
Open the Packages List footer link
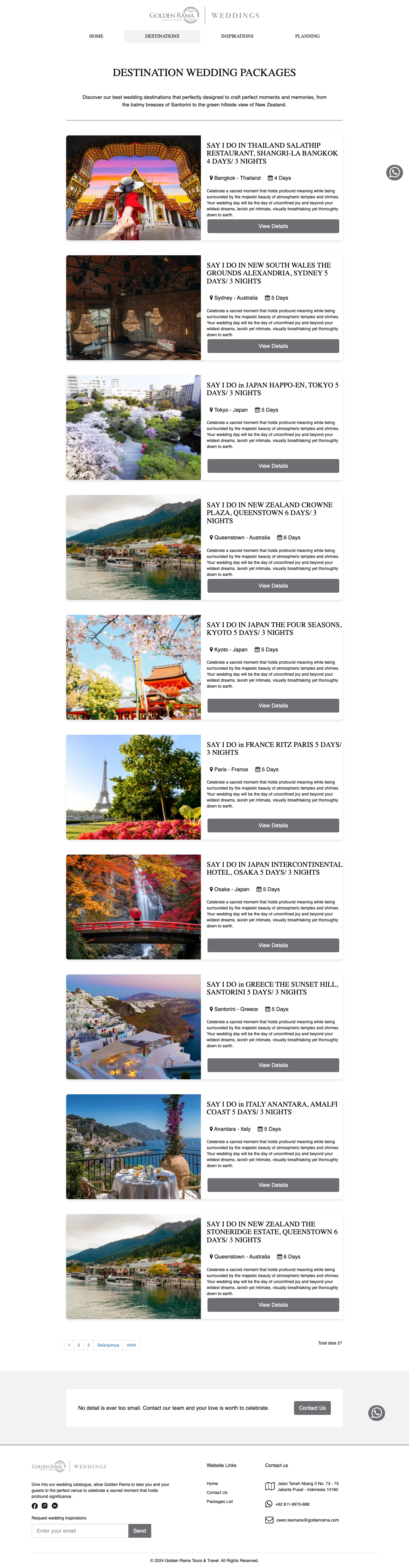coord(220,1502)
